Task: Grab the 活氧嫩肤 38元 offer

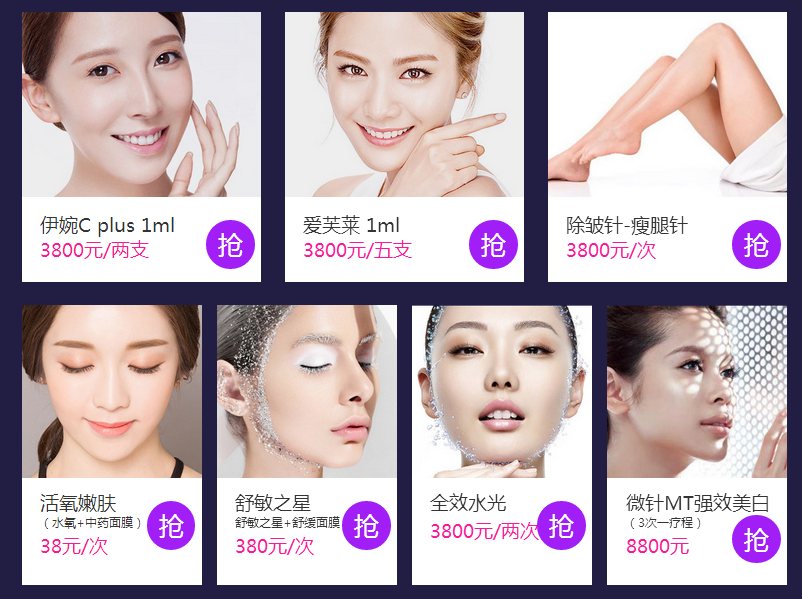Action: tap(171, 526)
